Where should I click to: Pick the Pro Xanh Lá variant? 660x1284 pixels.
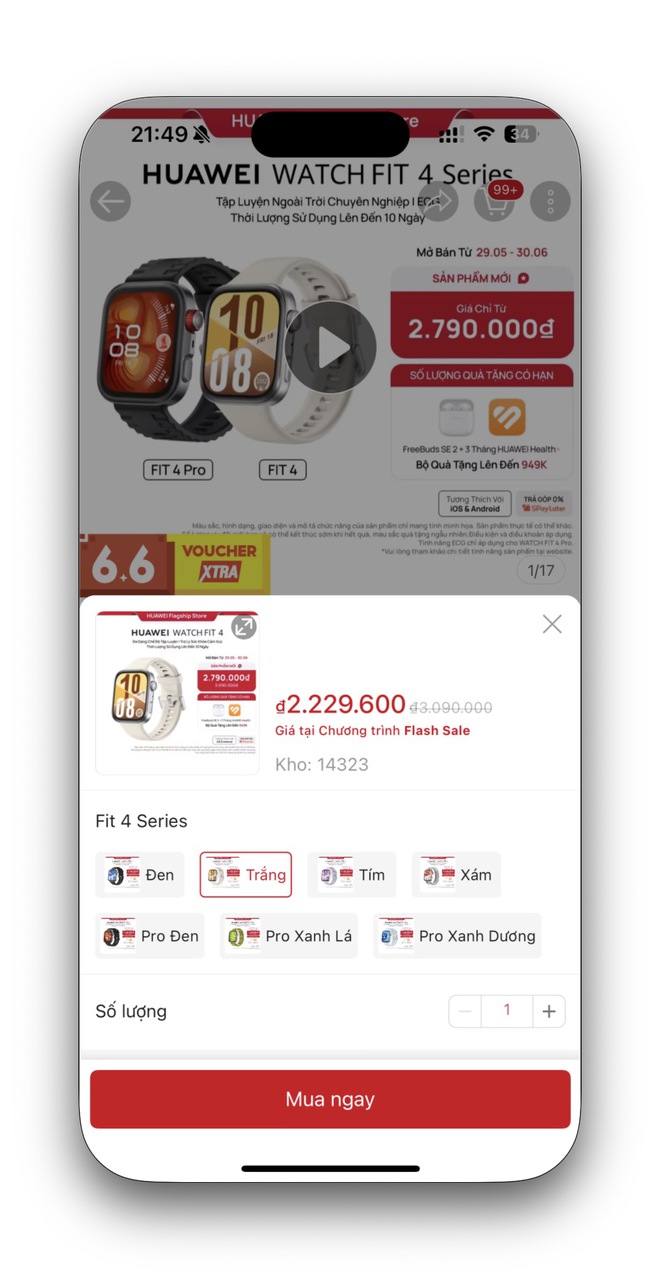[x=288, y=936]
